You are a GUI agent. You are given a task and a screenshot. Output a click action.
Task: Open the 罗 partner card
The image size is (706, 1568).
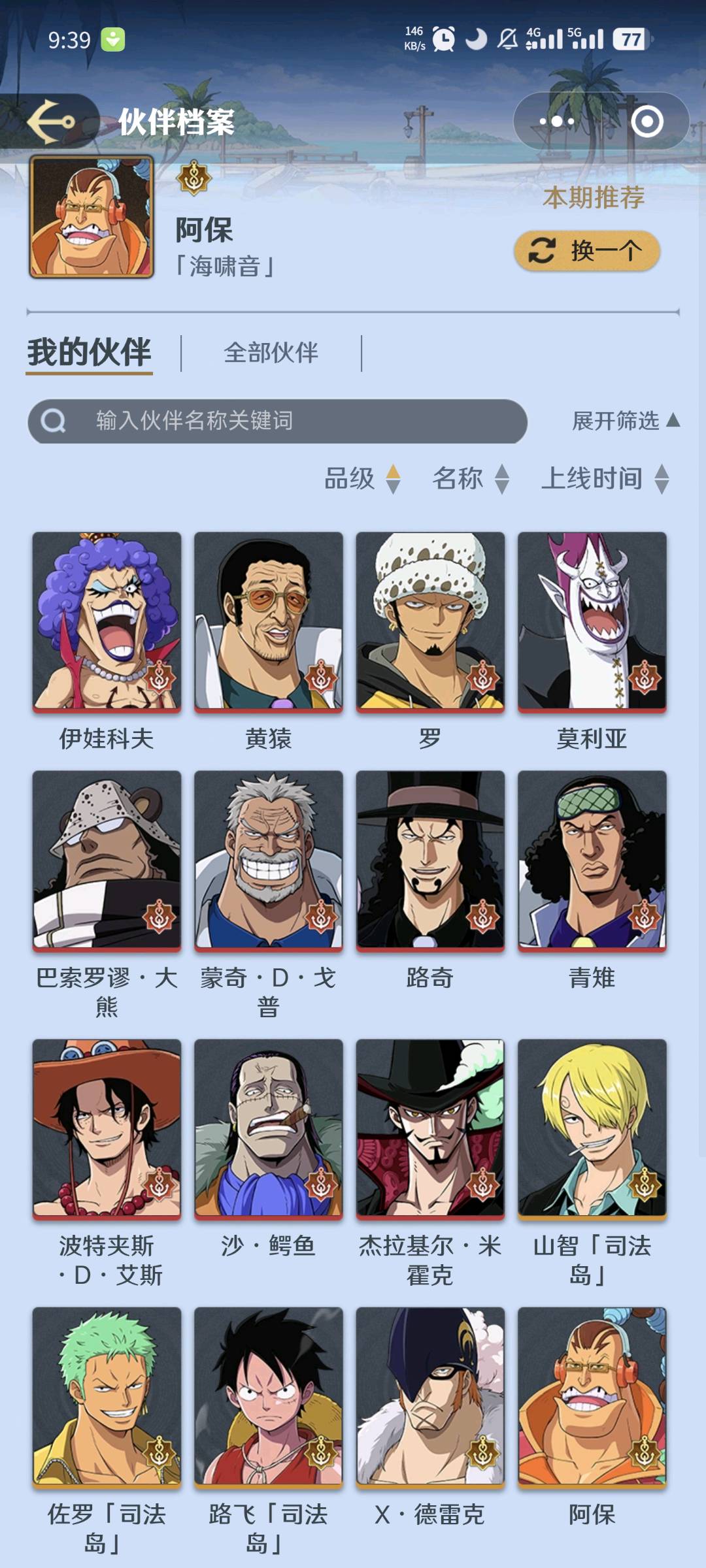(x=430, y=621)
